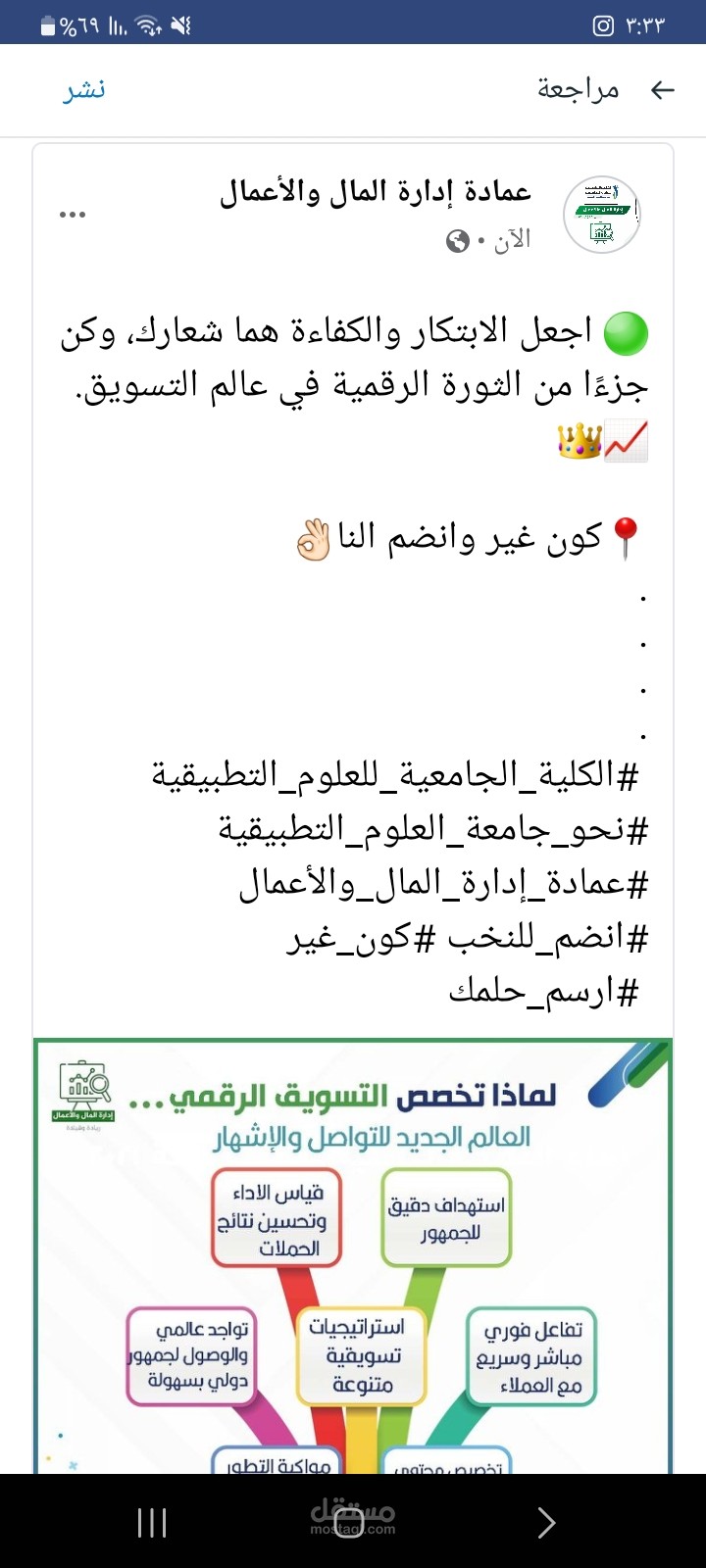Open hashtag #كون_غير
706x1568 pixels.
point(362,939)
